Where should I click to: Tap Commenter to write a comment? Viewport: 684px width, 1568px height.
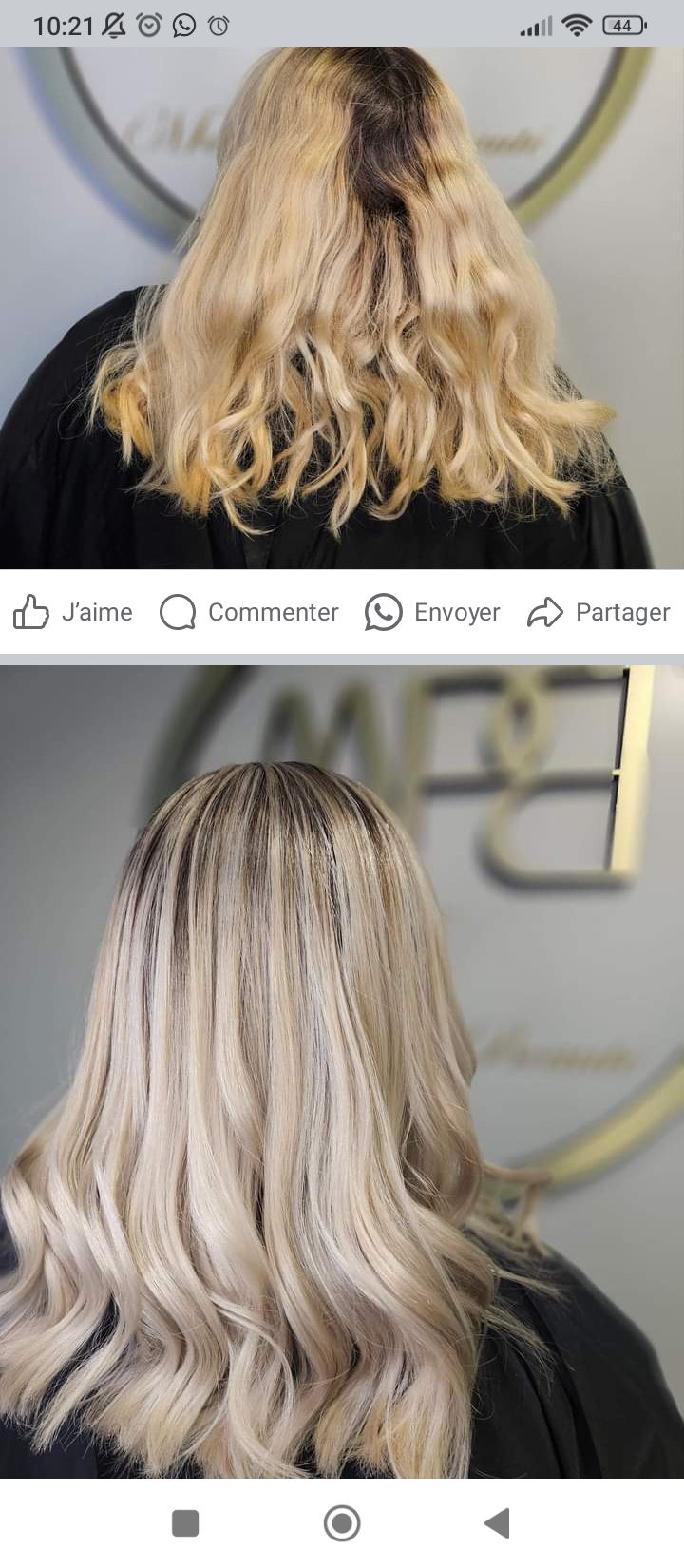pos(249,613)
